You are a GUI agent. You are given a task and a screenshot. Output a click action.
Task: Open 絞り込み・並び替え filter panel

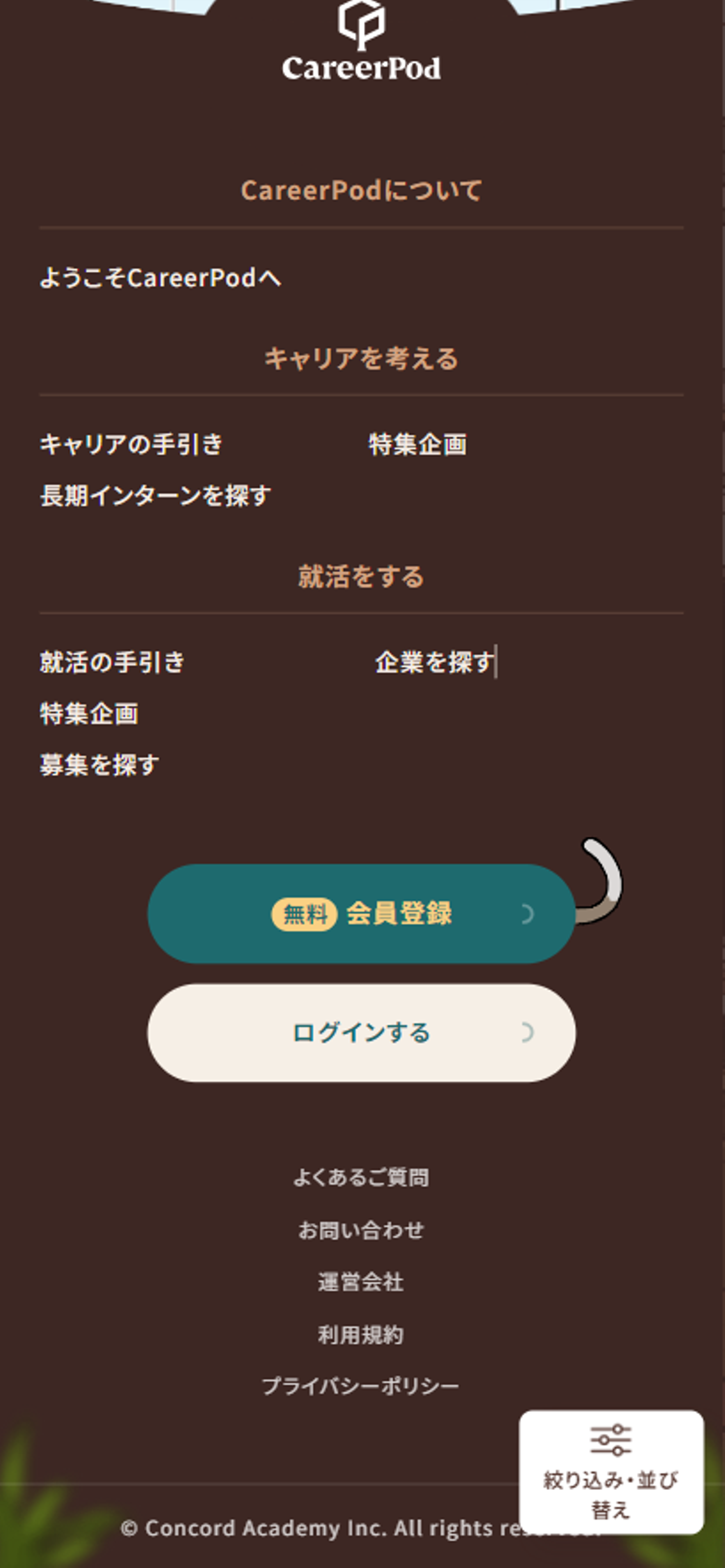(611, 1472)
